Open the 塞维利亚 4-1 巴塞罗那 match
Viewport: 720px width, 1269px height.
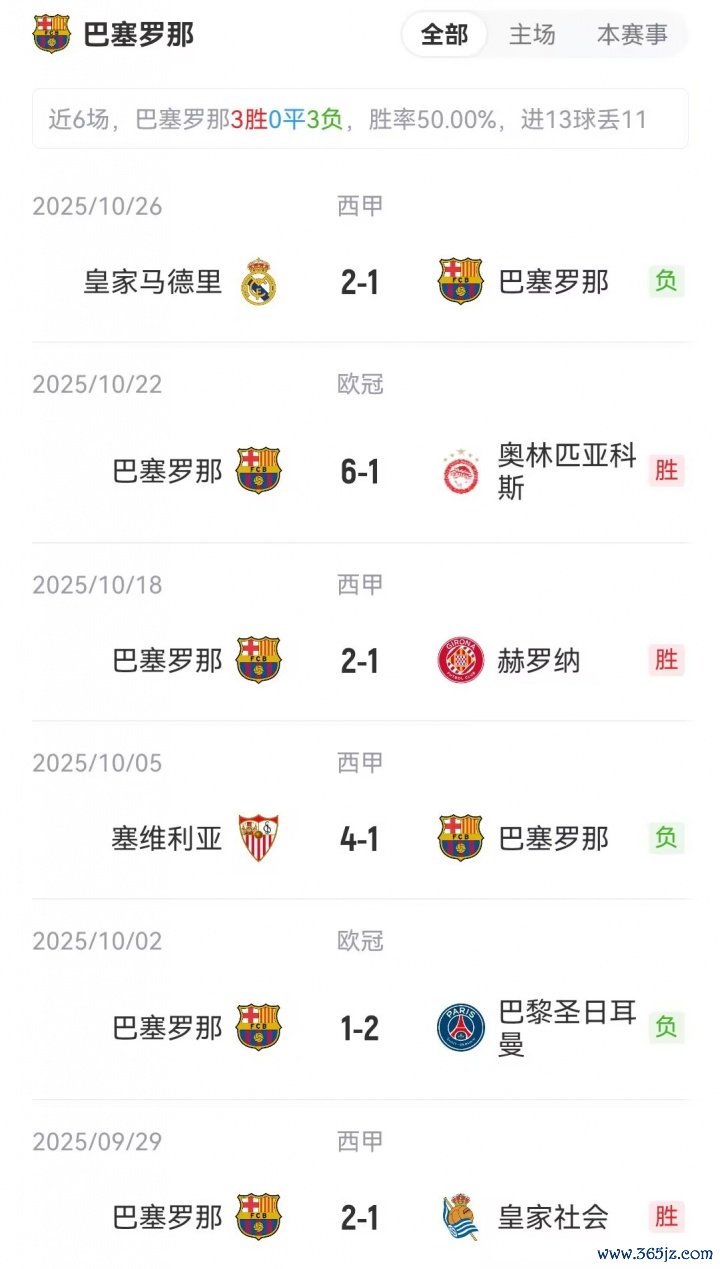point(360,838)
